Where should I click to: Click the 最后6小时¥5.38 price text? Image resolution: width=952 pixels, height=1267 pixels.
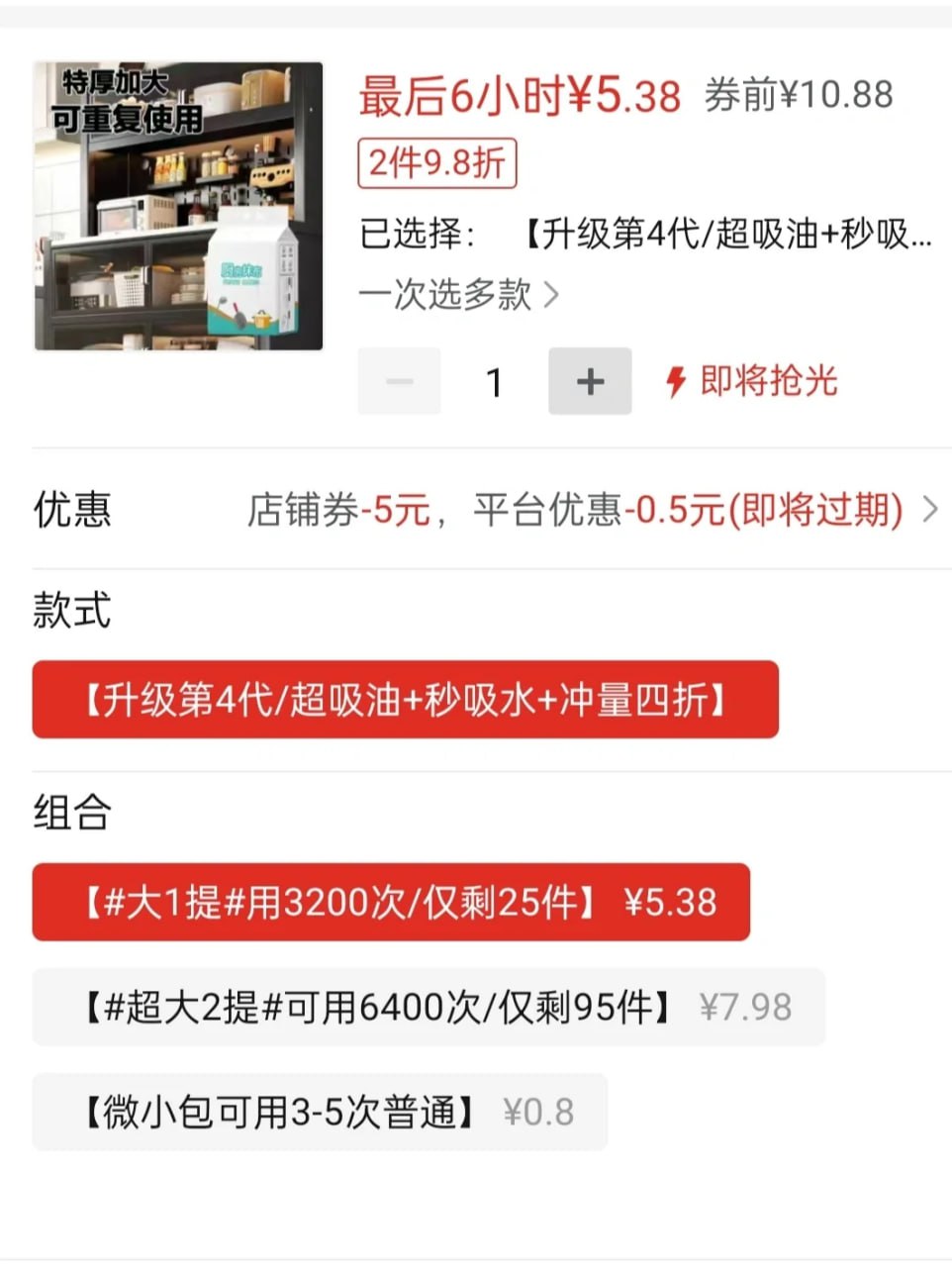(x=519, y=97)
